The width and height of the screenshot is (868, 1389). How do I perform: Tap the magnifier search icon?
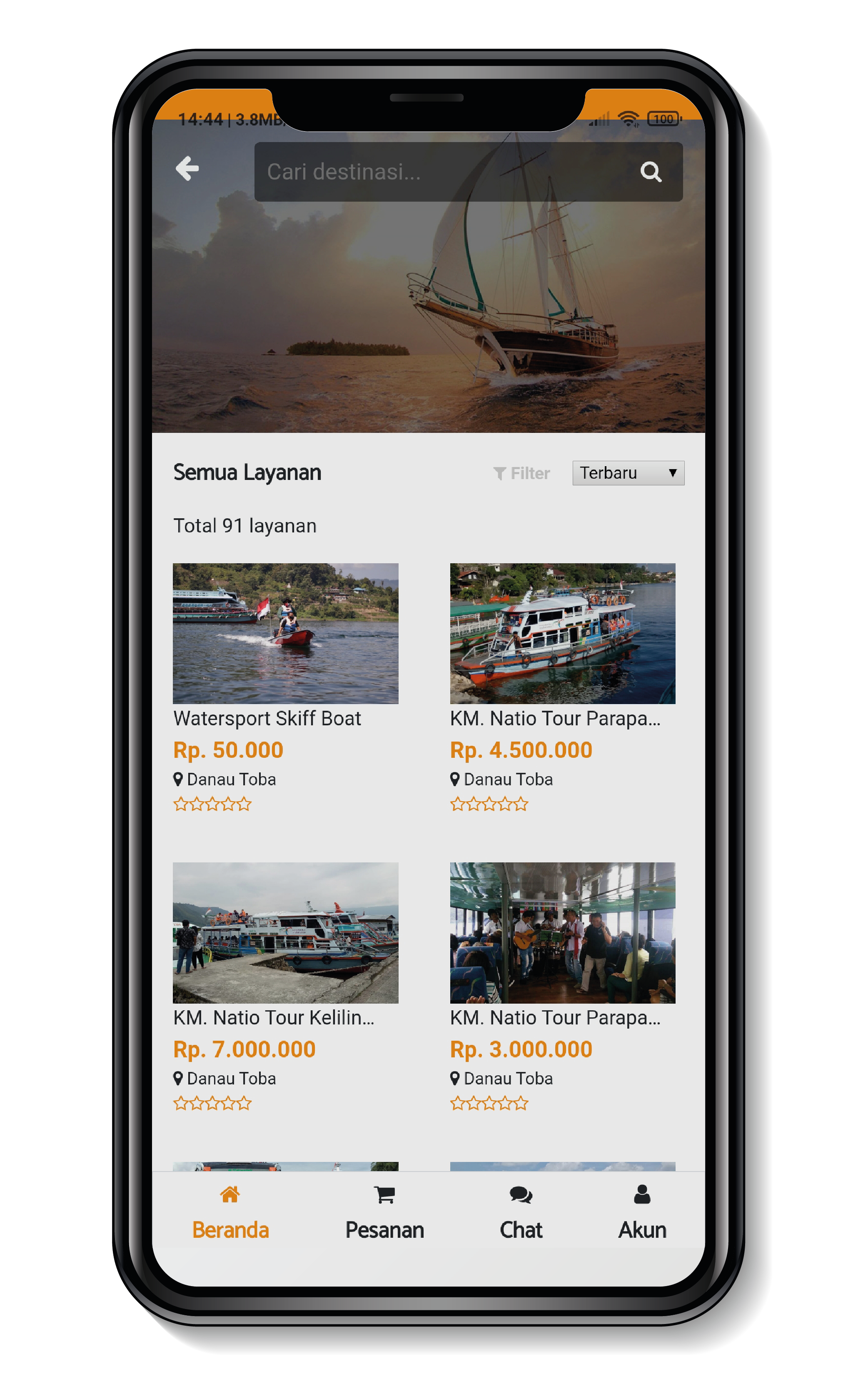651,172
